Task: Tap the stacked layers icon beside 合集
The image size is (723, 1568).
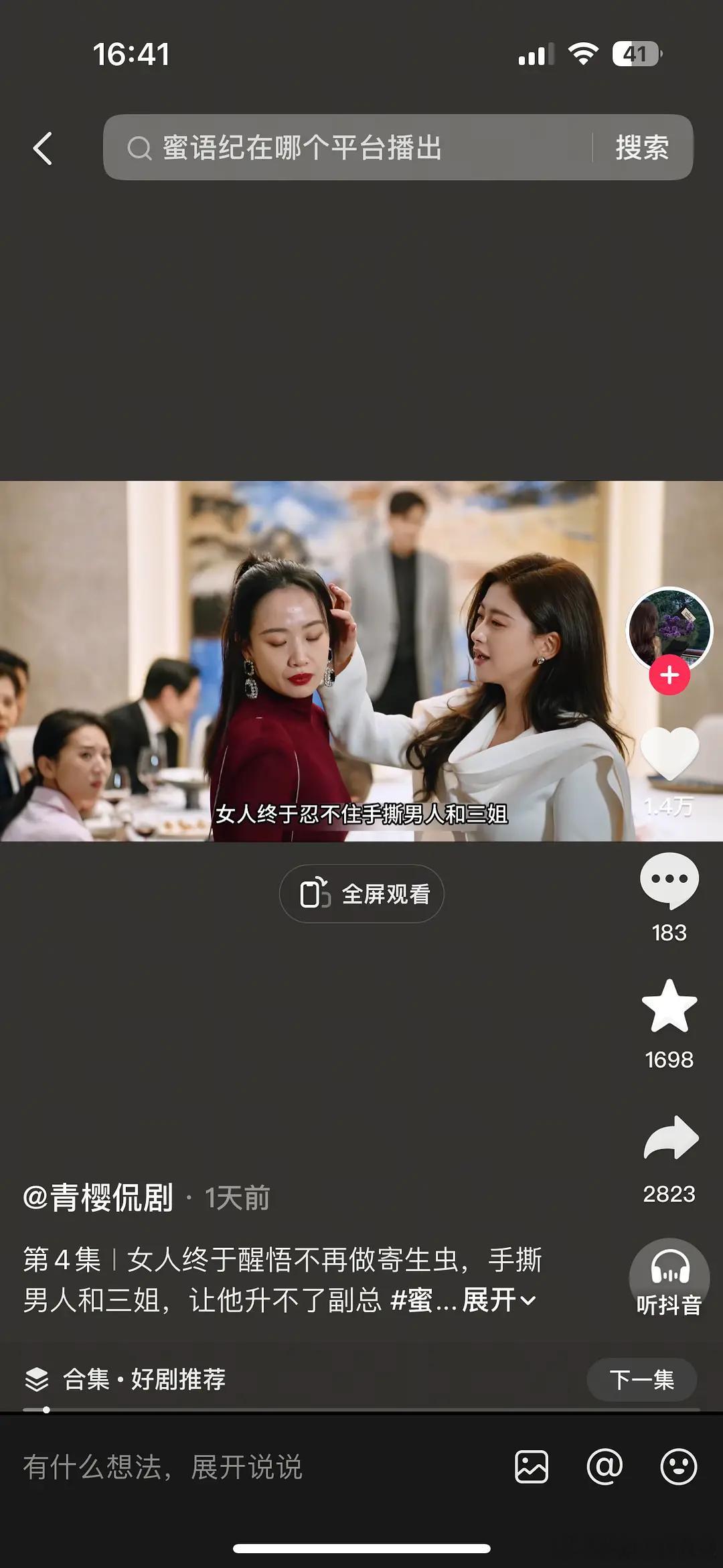Action: 37,1377
